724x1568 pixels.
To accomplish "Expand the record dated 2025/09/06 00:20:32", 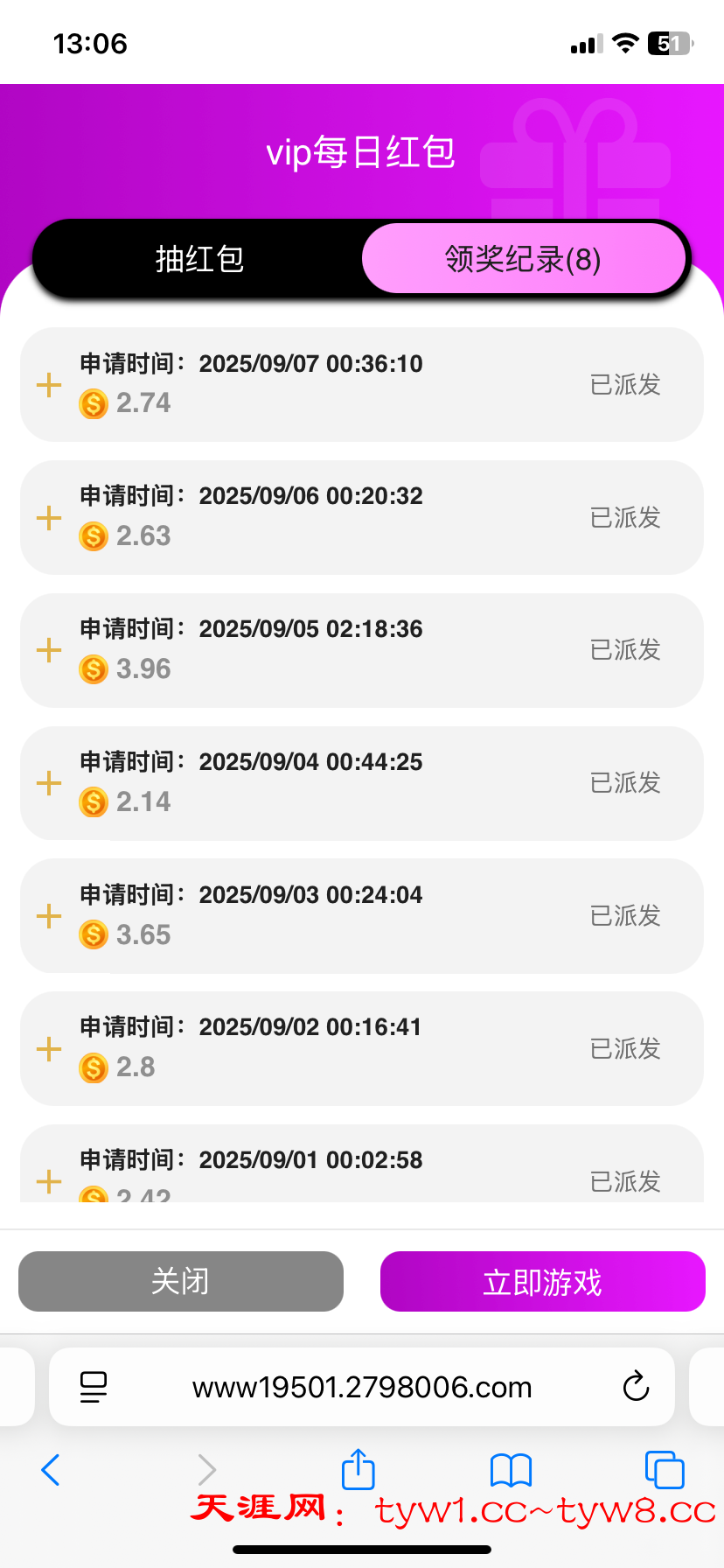I will 49,518.
